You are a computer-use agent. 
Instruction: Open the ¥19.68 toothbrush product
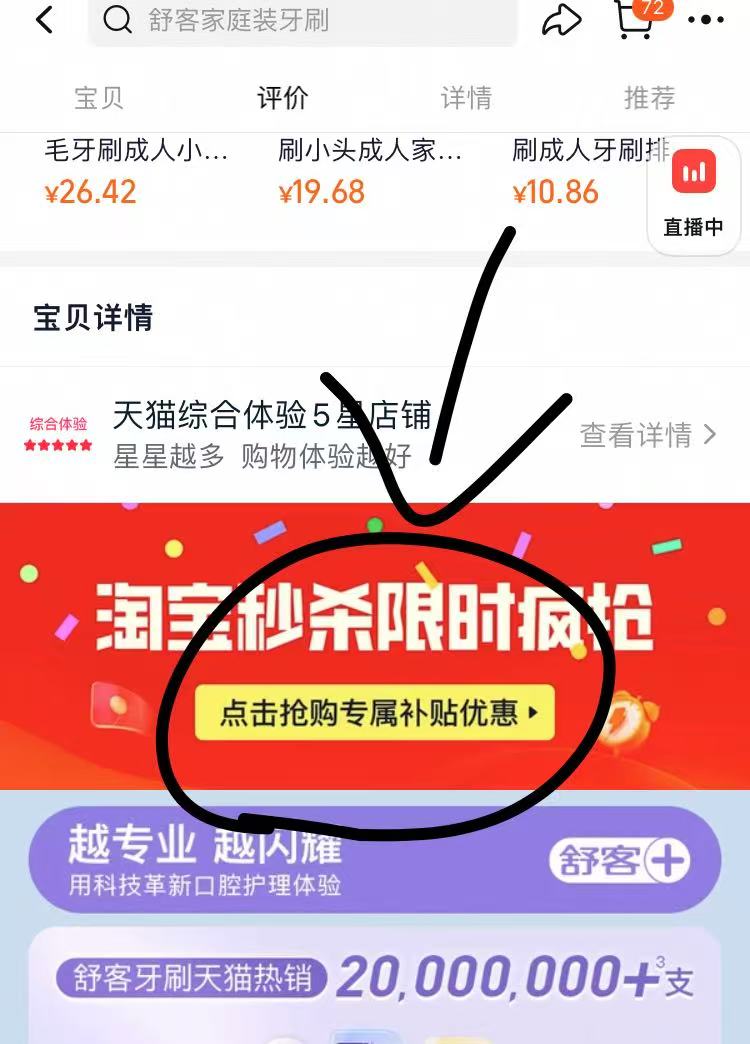click(x=370, y=171)
